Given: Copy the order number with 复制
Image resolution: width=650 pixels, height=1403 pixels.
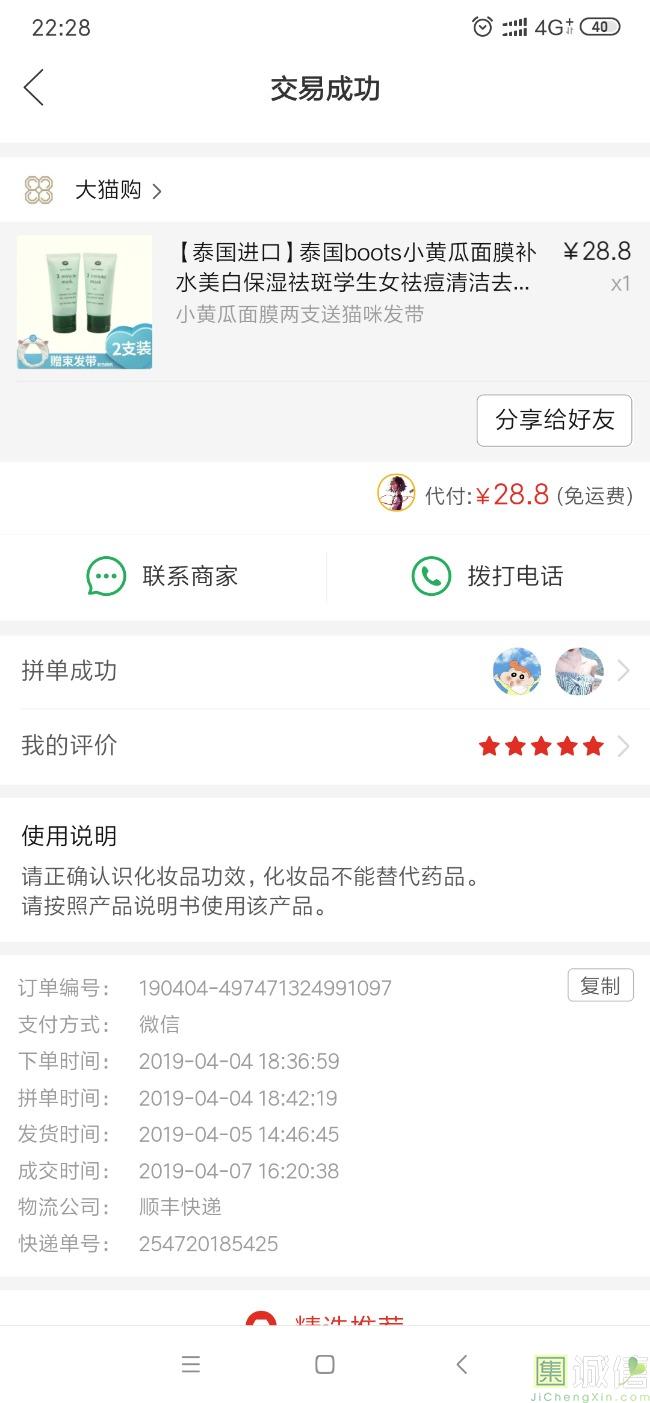Looking at the screenshot, I should point(600,986).
